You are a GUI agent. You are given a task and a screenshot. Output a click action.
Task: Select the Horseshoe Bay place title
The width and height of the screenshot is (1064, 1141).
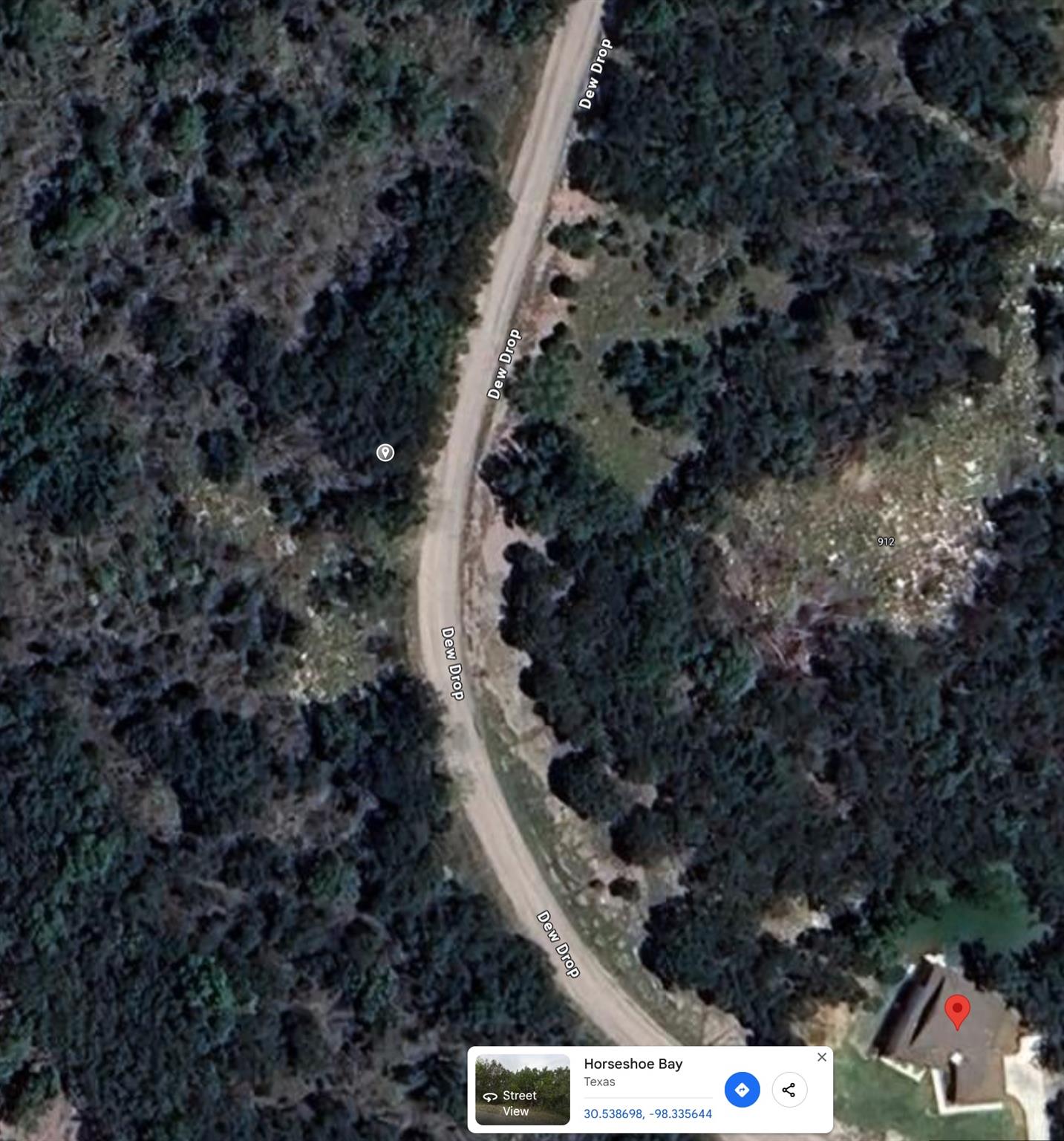[632, 1064]
